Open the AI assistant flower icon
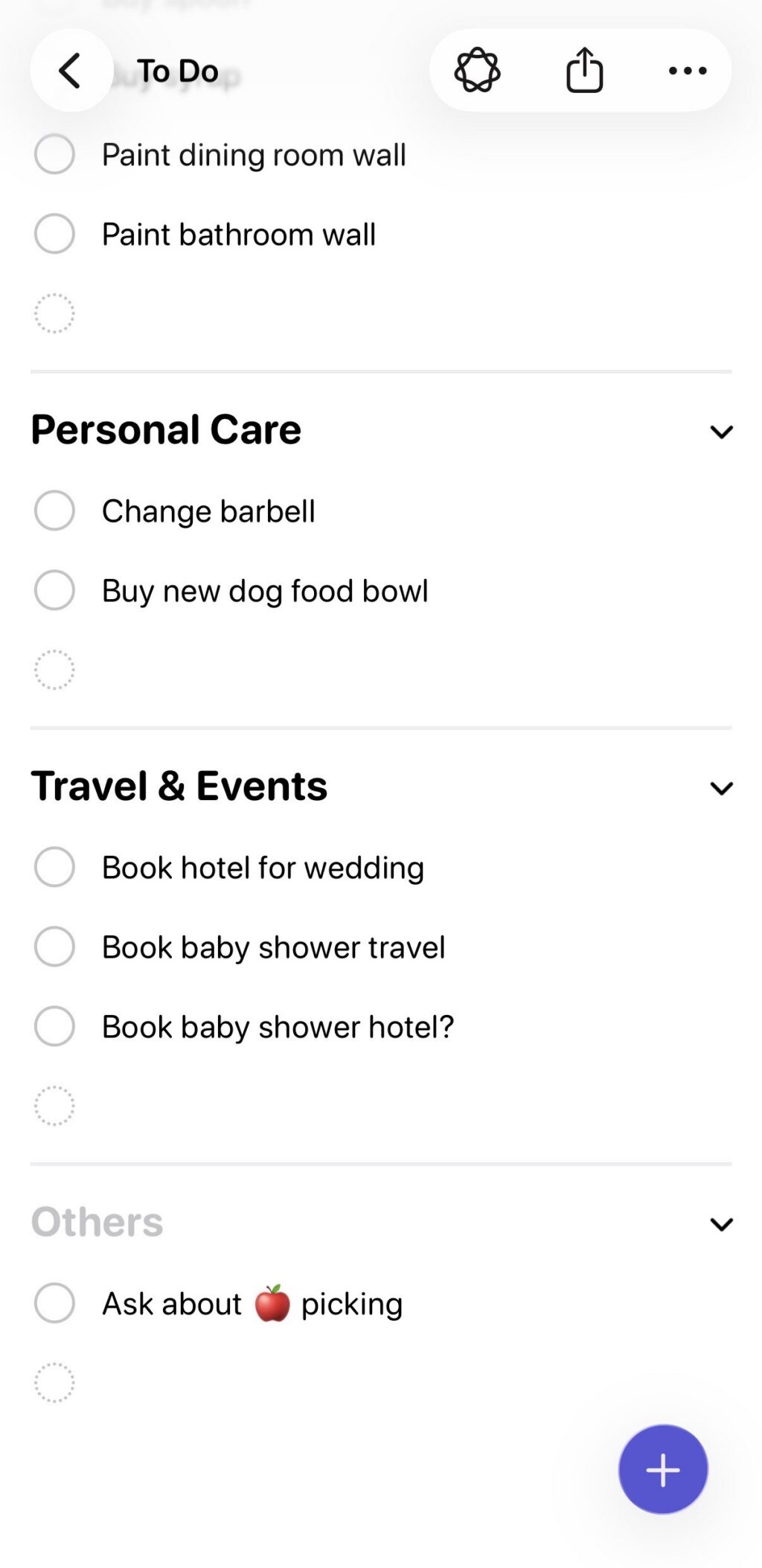The image size is (762, 1568). tap(477, 71)
